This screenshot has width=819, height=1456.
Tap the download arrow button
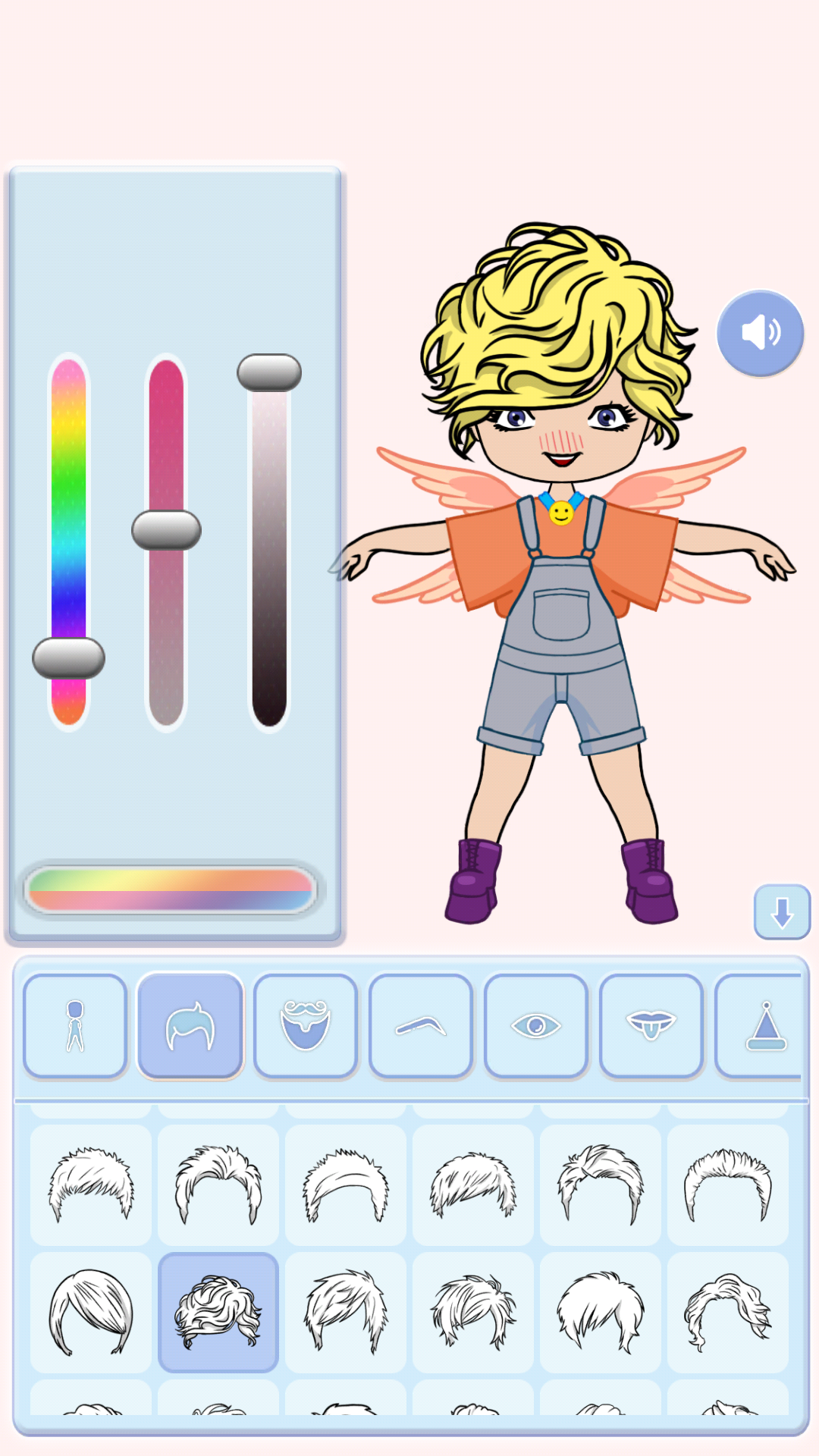[782, 912]
